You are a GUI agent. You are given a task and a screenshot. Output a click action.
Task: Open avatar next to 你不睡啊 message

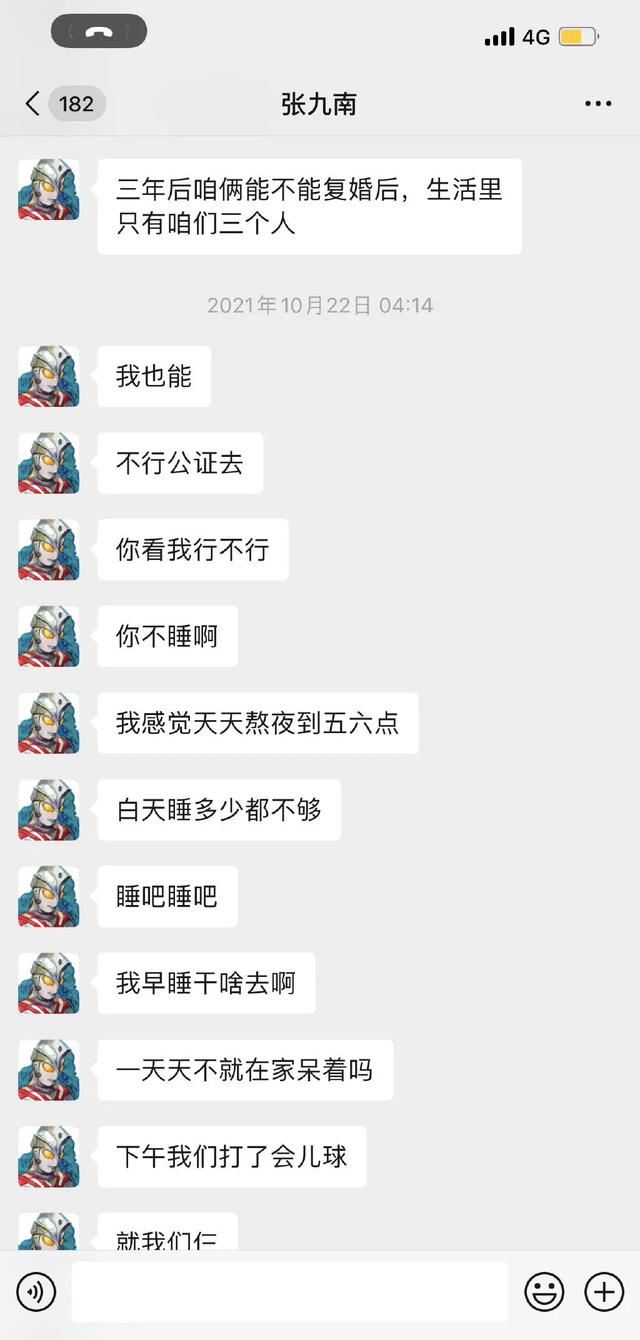[48, 636]
